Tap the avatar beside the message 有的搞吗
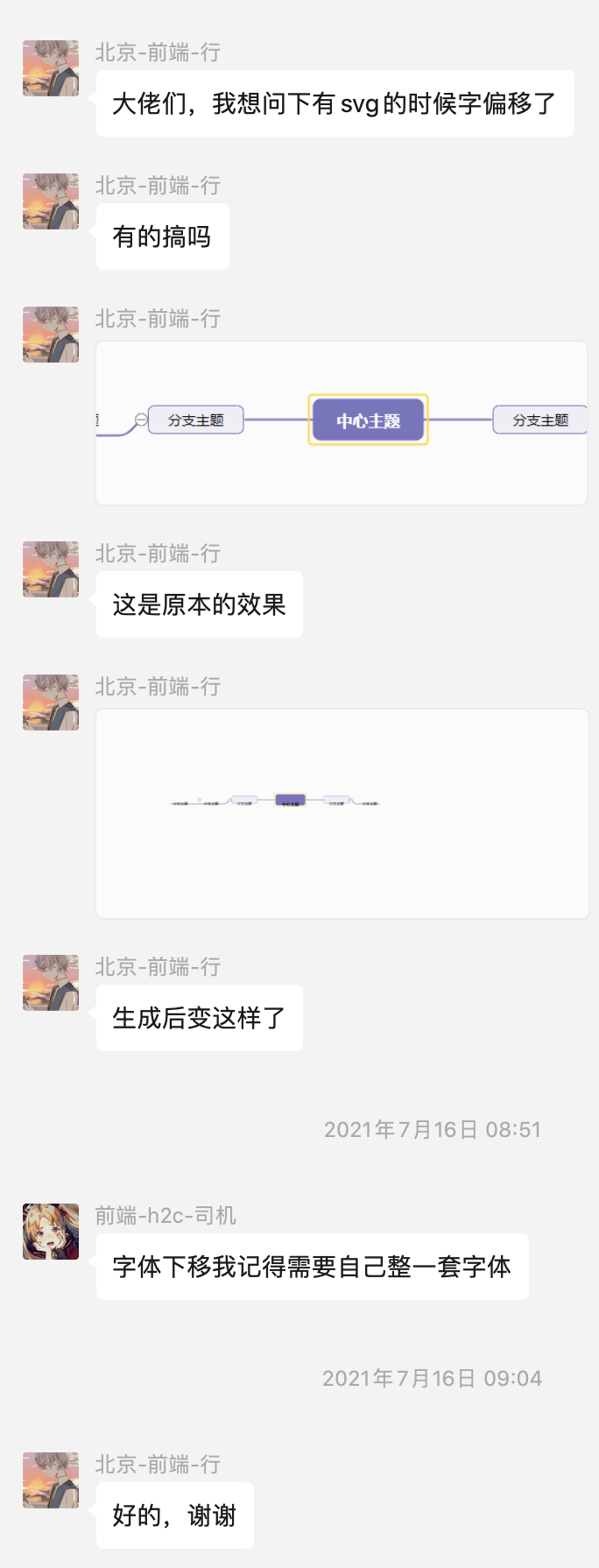Image resolution: width=599 pixels, height=1568 pixels. tap(51, 201)
